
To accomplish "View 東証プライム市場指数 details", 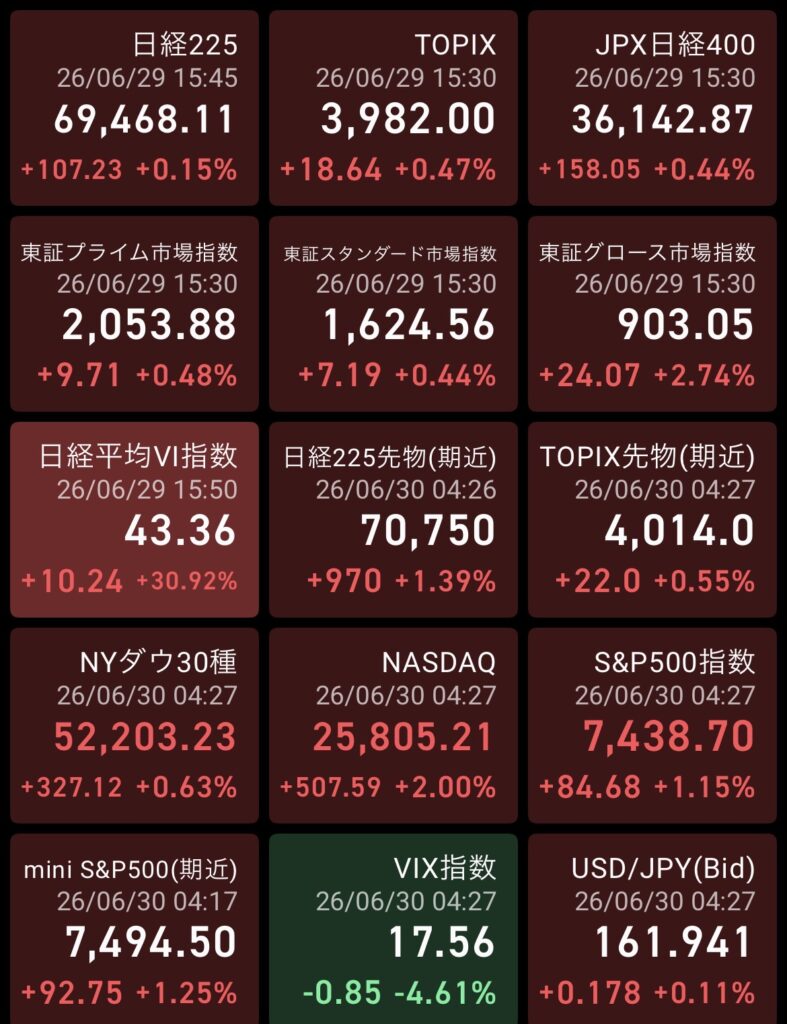I will tap(135, 313).
